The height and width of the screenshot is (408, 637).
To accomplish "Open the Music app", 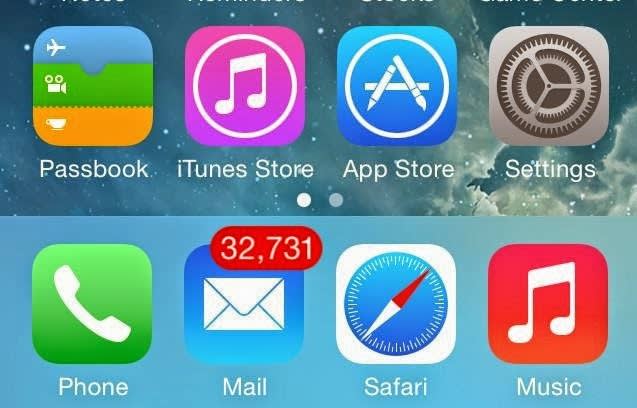I will tap(549, 304).
